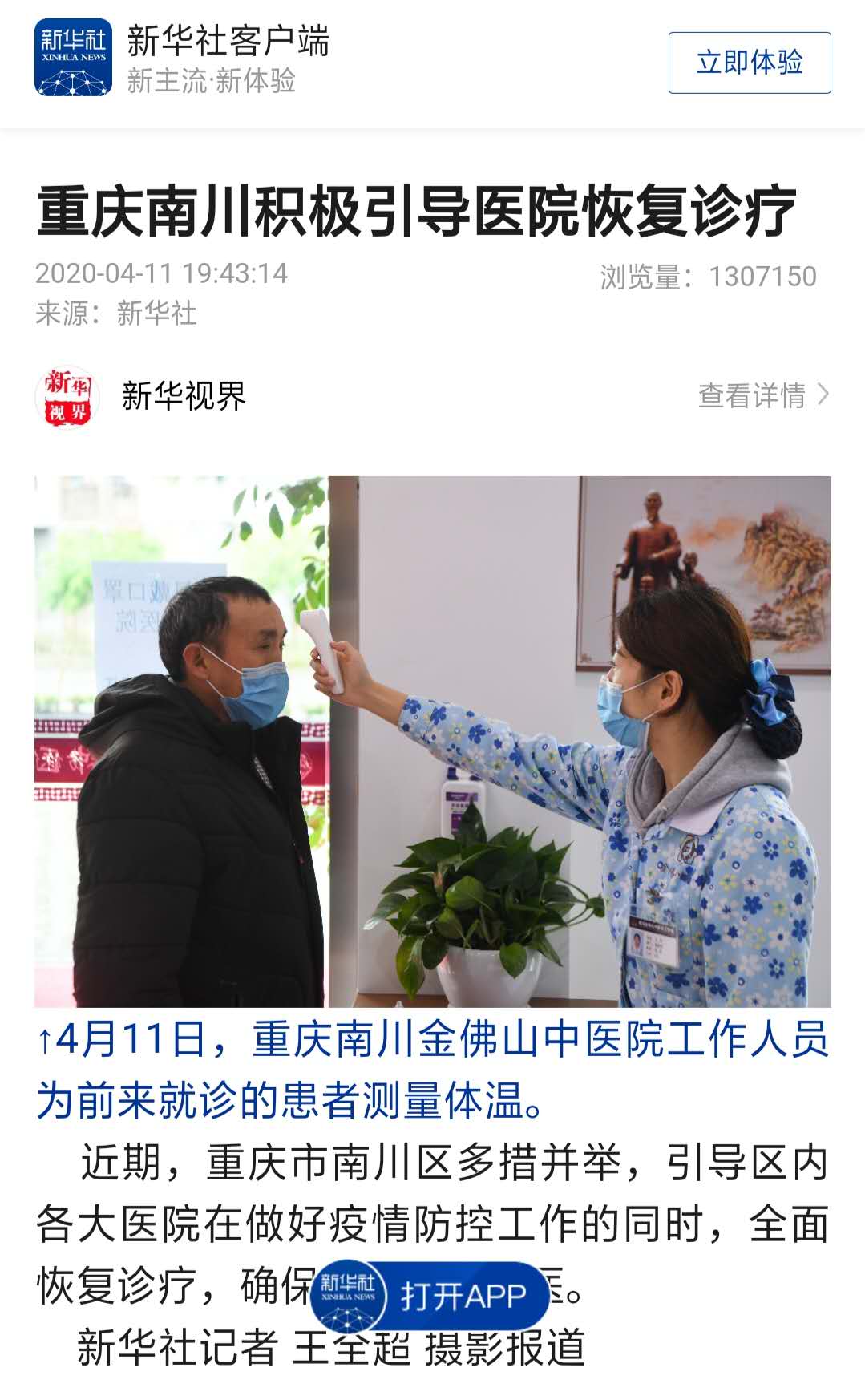865x1400 pixels.
Task: Tap the floating 打开APP button
Action: [x=430, y=1296]
